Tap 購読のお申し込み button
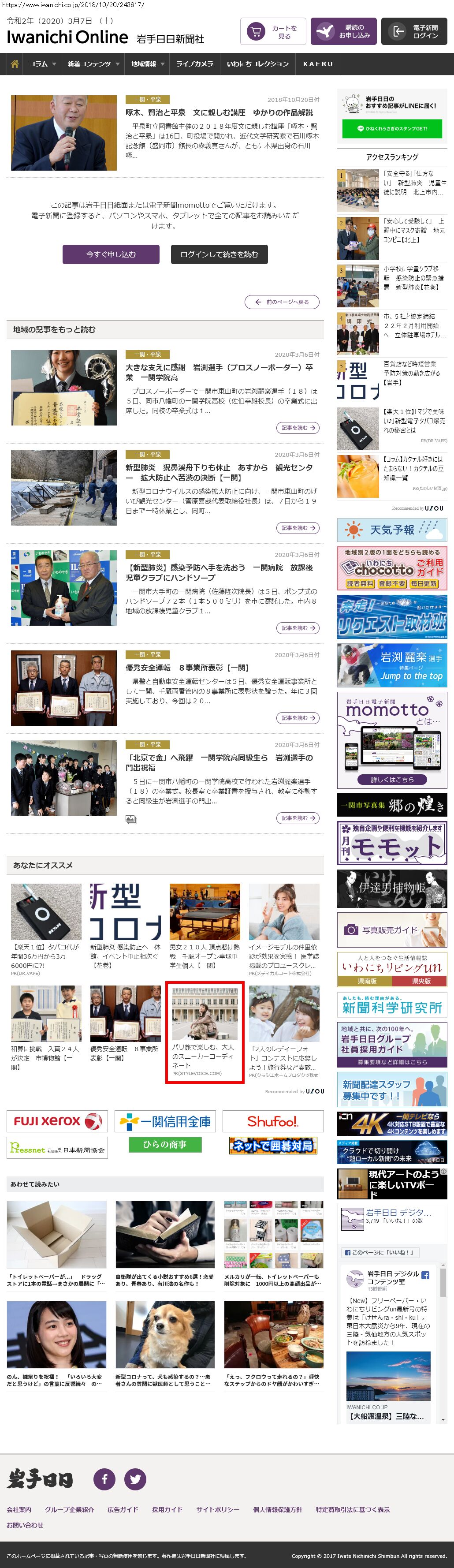Screen dimensions: 454x1568 pyautogui.click(x=343, y=32)
